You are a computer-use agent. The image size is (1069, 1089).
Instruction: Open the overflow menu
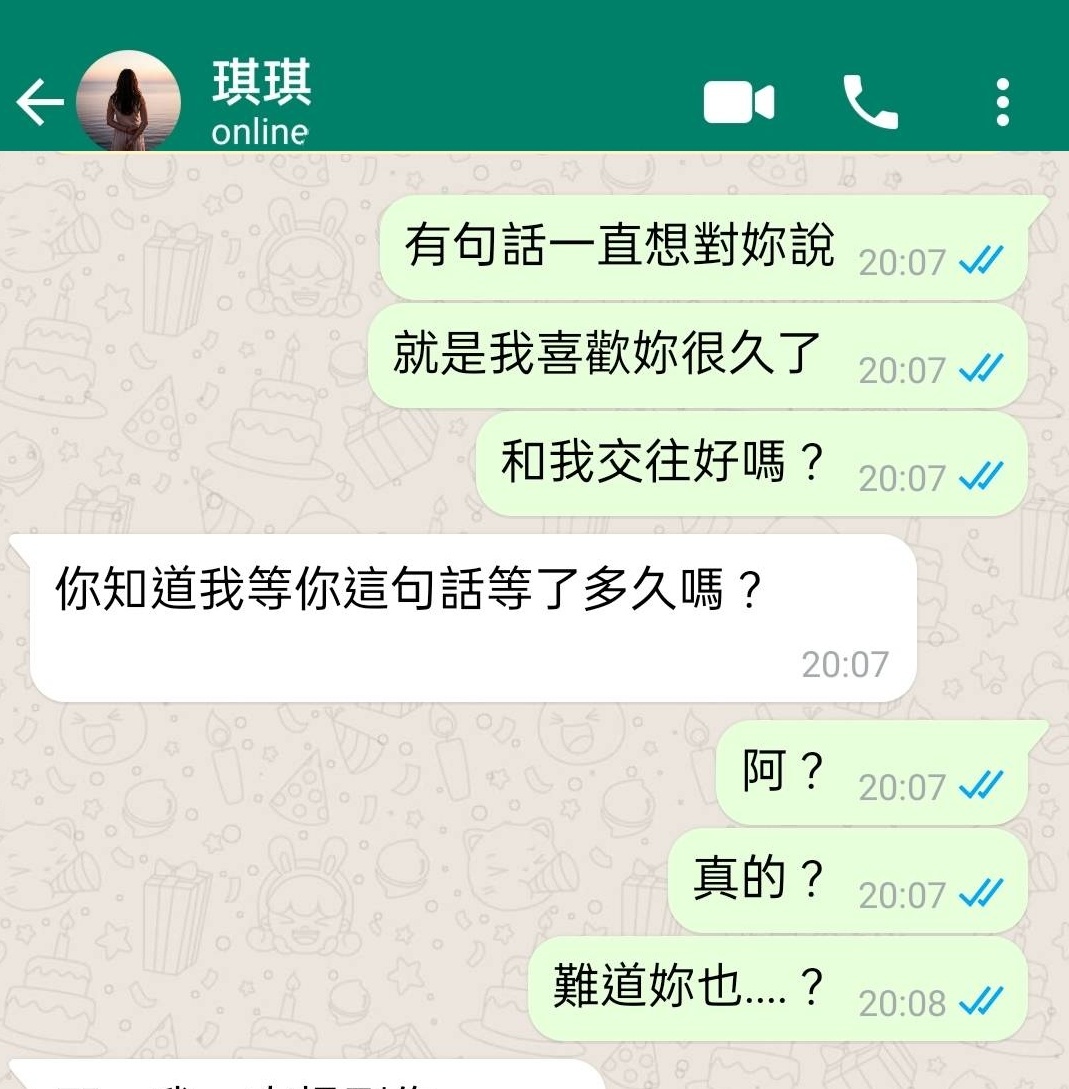(x=1002, y=102)
